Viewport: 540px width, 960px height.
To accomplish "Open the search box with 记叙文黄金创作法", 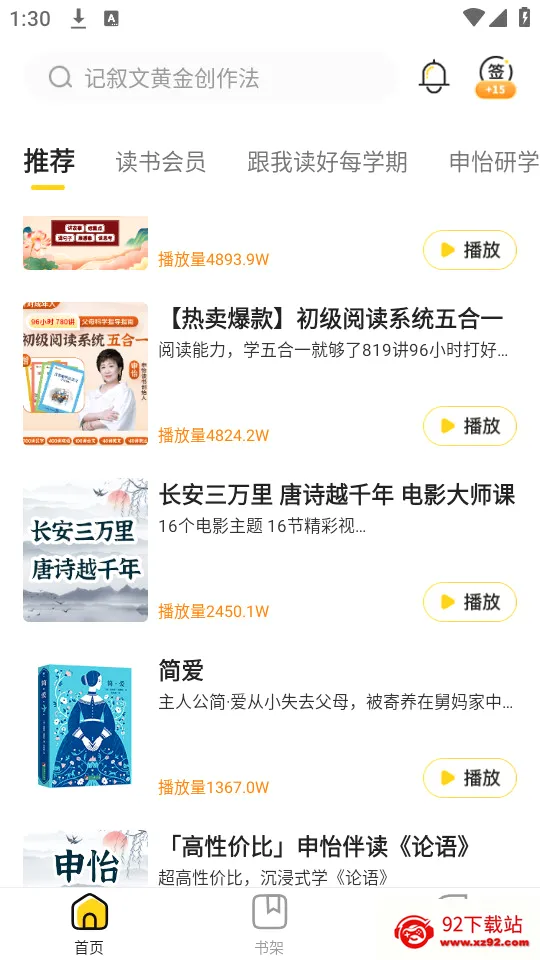I will pyautogui.click(x=210, y=78).
